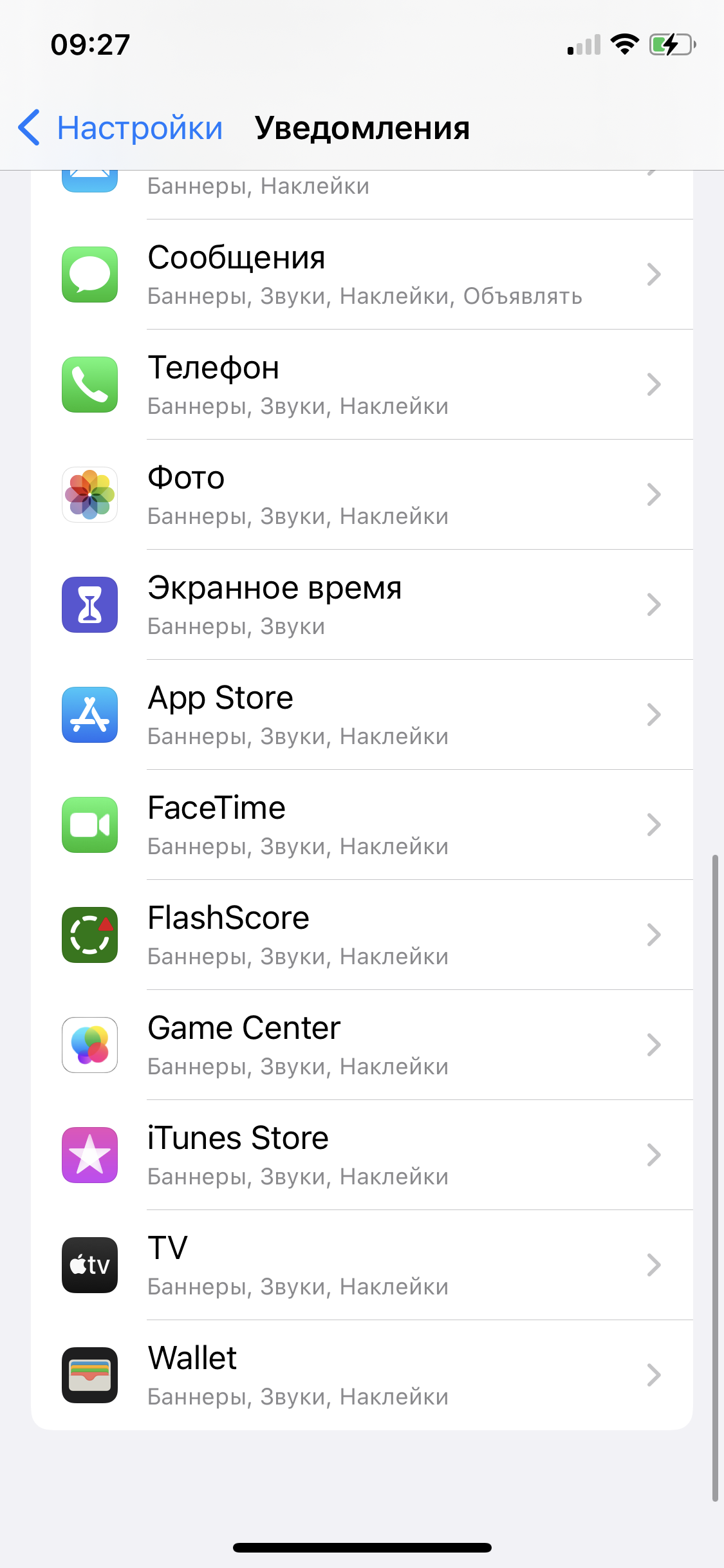The image size is (724, 1568).
Task: Go back to Настройки
Action: pos(121,127)
